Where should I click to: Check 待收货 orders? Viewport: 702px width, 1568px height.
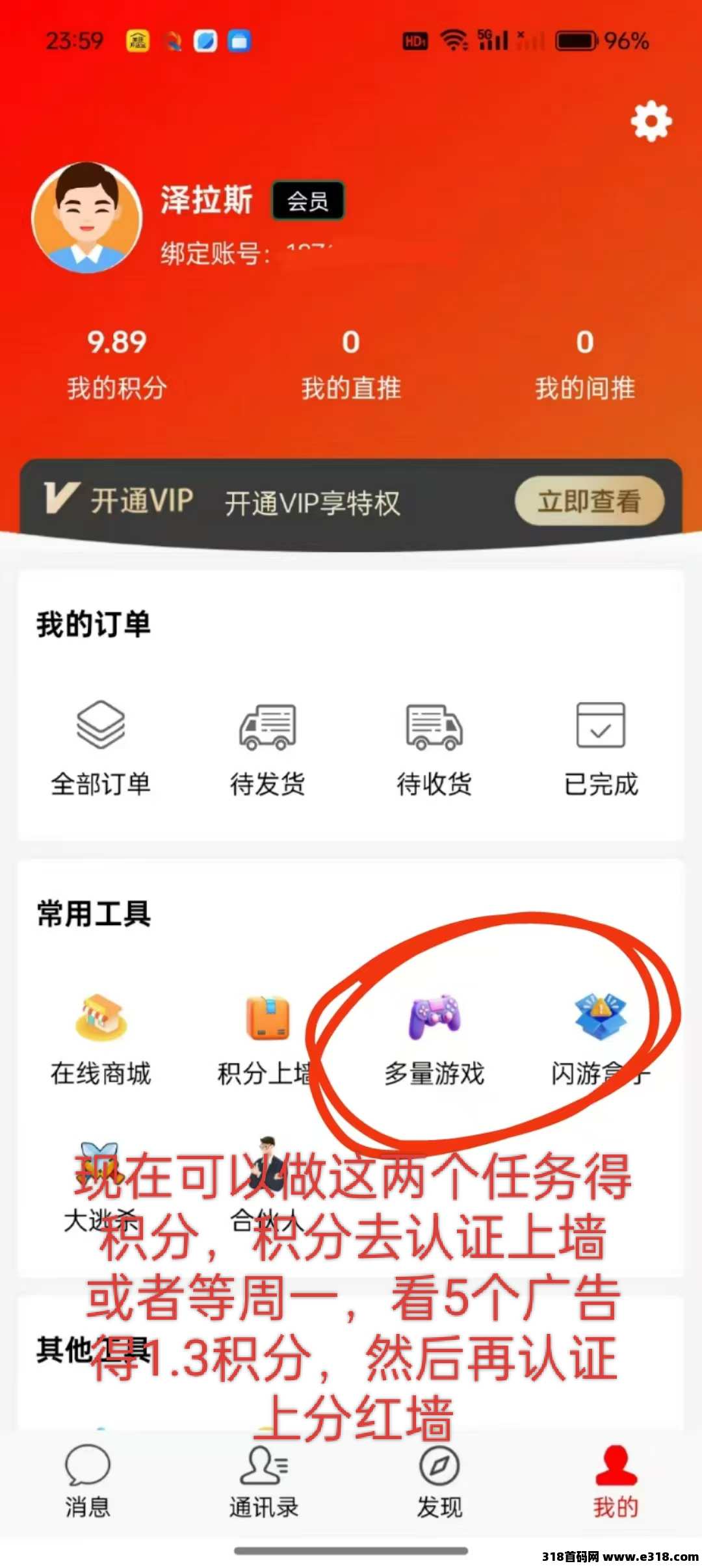click(434, 748)
